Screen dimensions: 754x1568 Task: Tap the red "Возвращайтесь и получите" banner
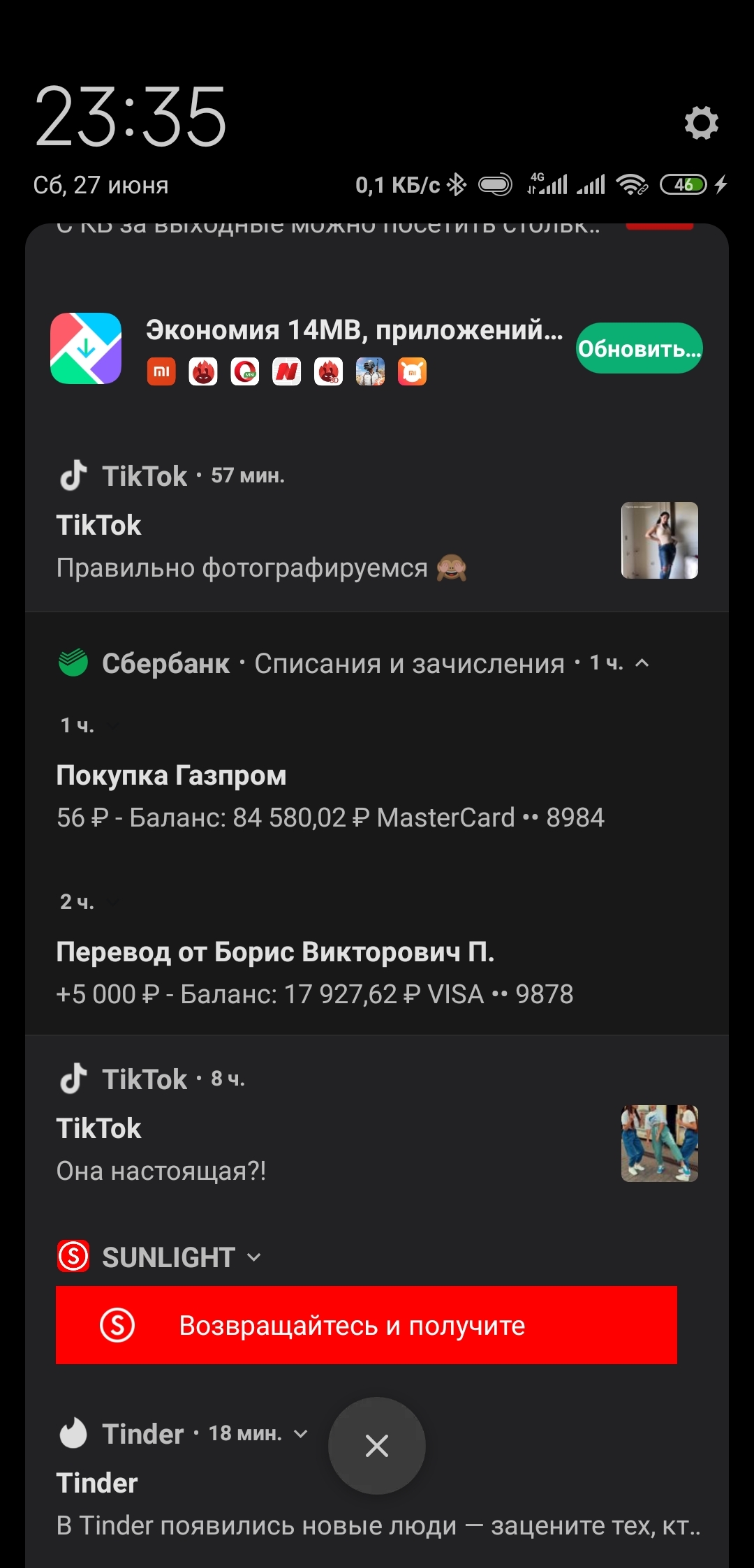coord(366,1325)
